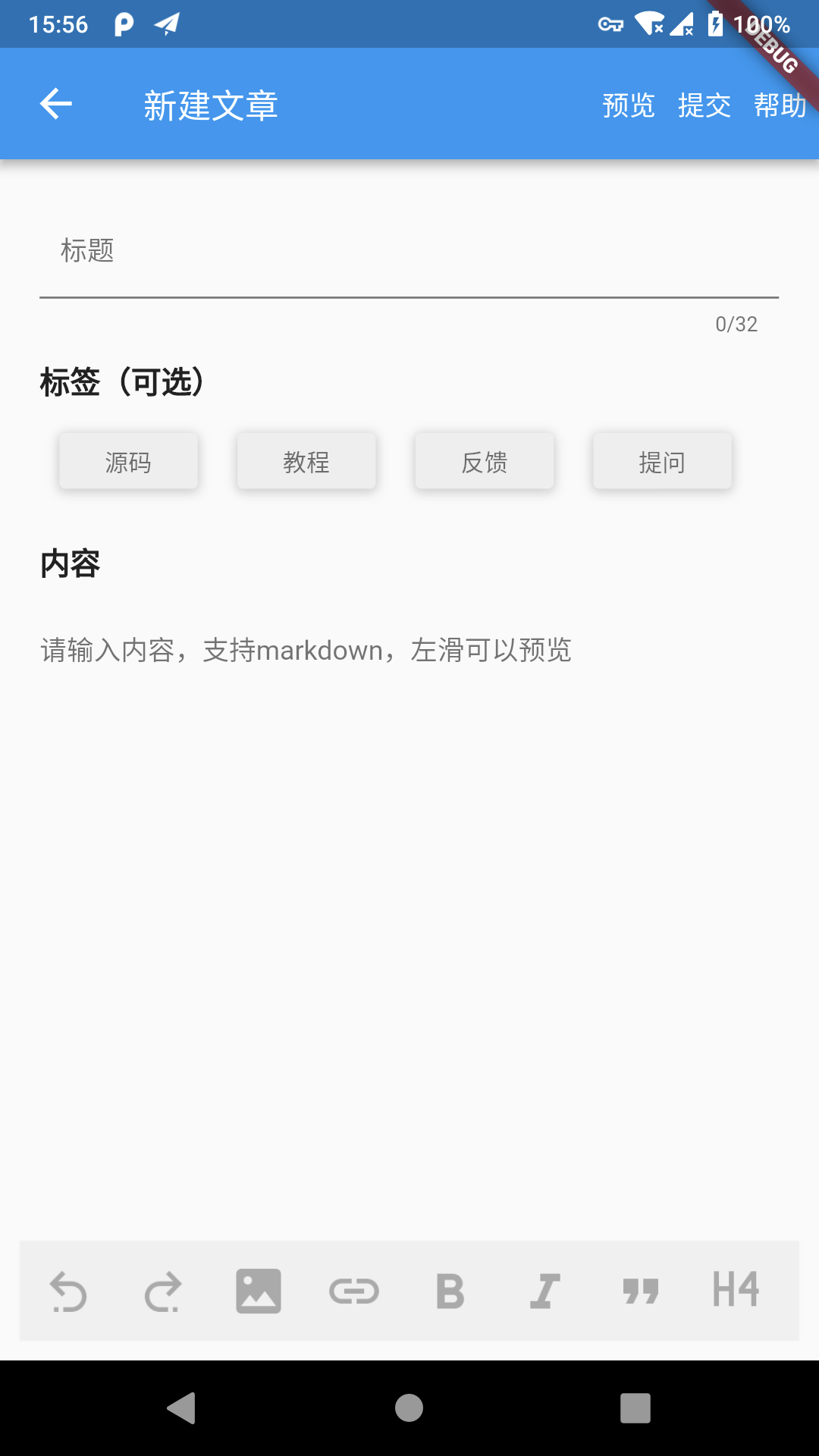Apply italic formatting
The height and width of the screenshot is (1456, 819).
[544, 1291]
